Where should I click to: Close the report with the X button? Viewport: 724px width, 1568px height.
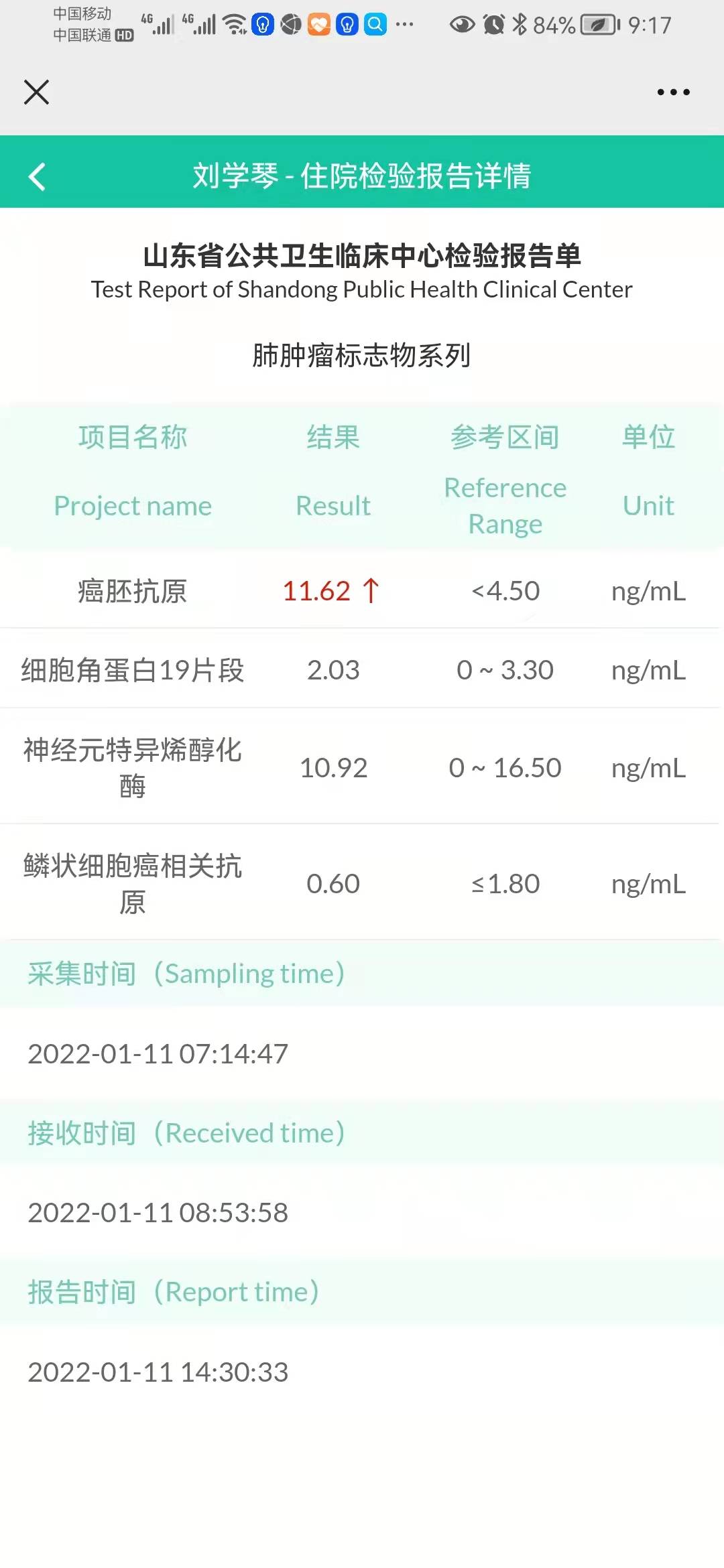37,92
